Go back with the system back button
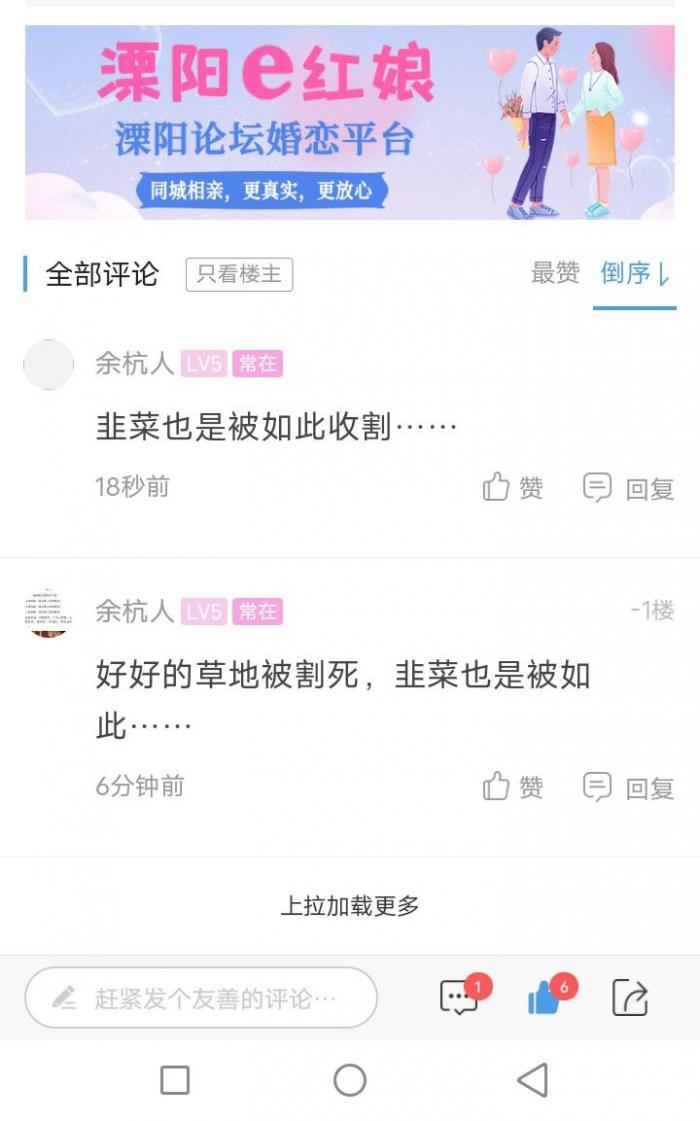The image size is (700, 1121). point(533,1080)
